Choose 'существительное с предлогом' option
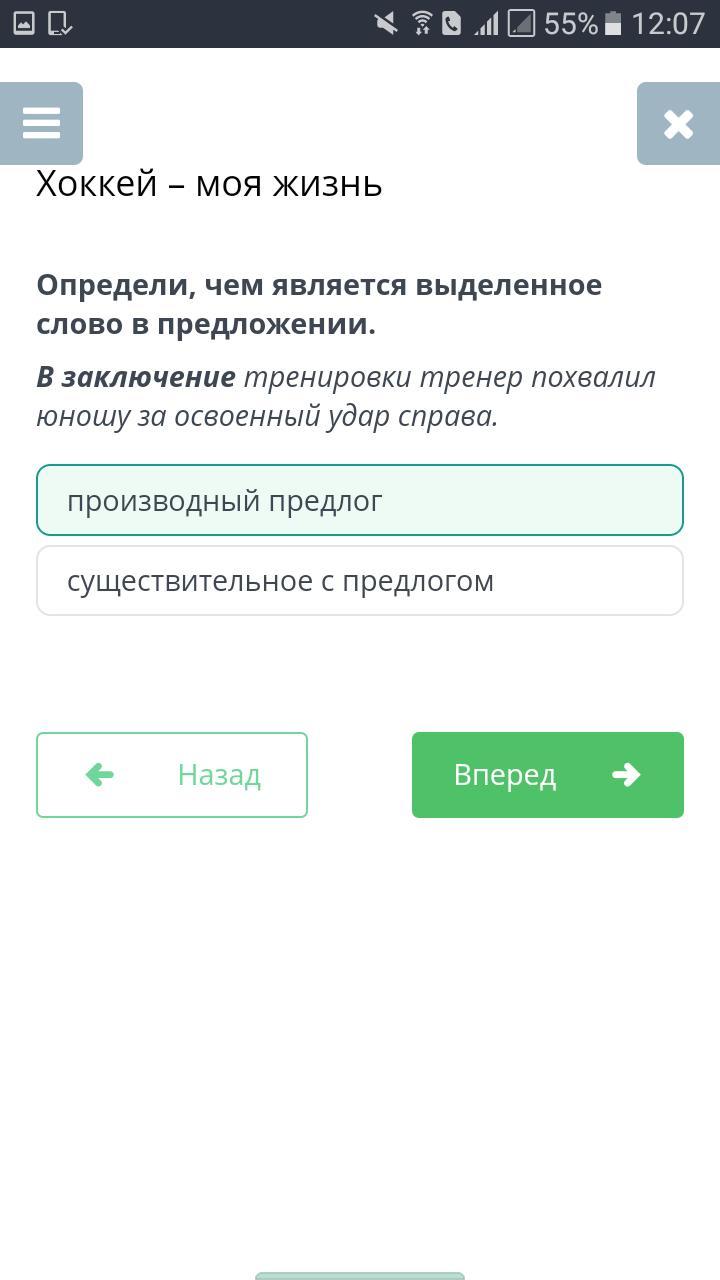The height and width of the screenshot is (1280, 720). tap(360, 581)
